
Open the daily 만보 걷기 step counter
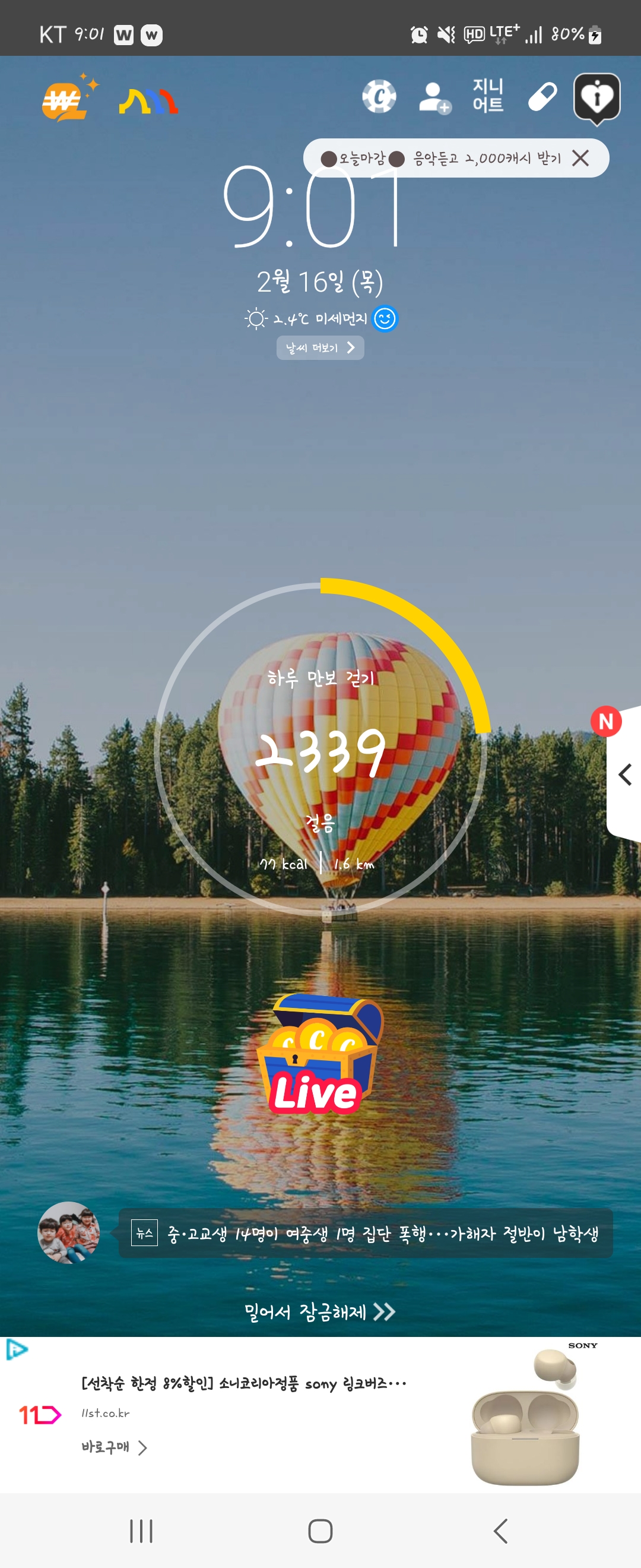point(320,749)
